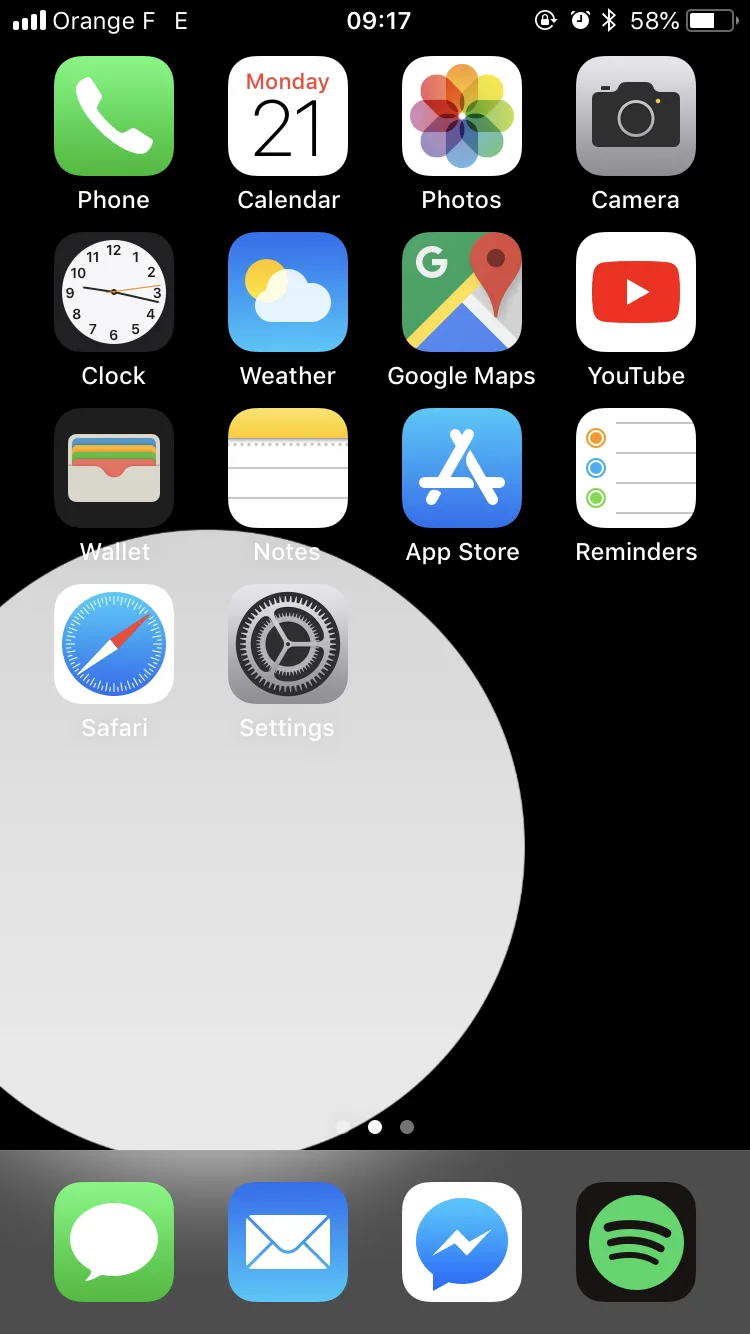Open the Phone app
The height and width of the screenshot is (1334, 750).
pos(114,116)
